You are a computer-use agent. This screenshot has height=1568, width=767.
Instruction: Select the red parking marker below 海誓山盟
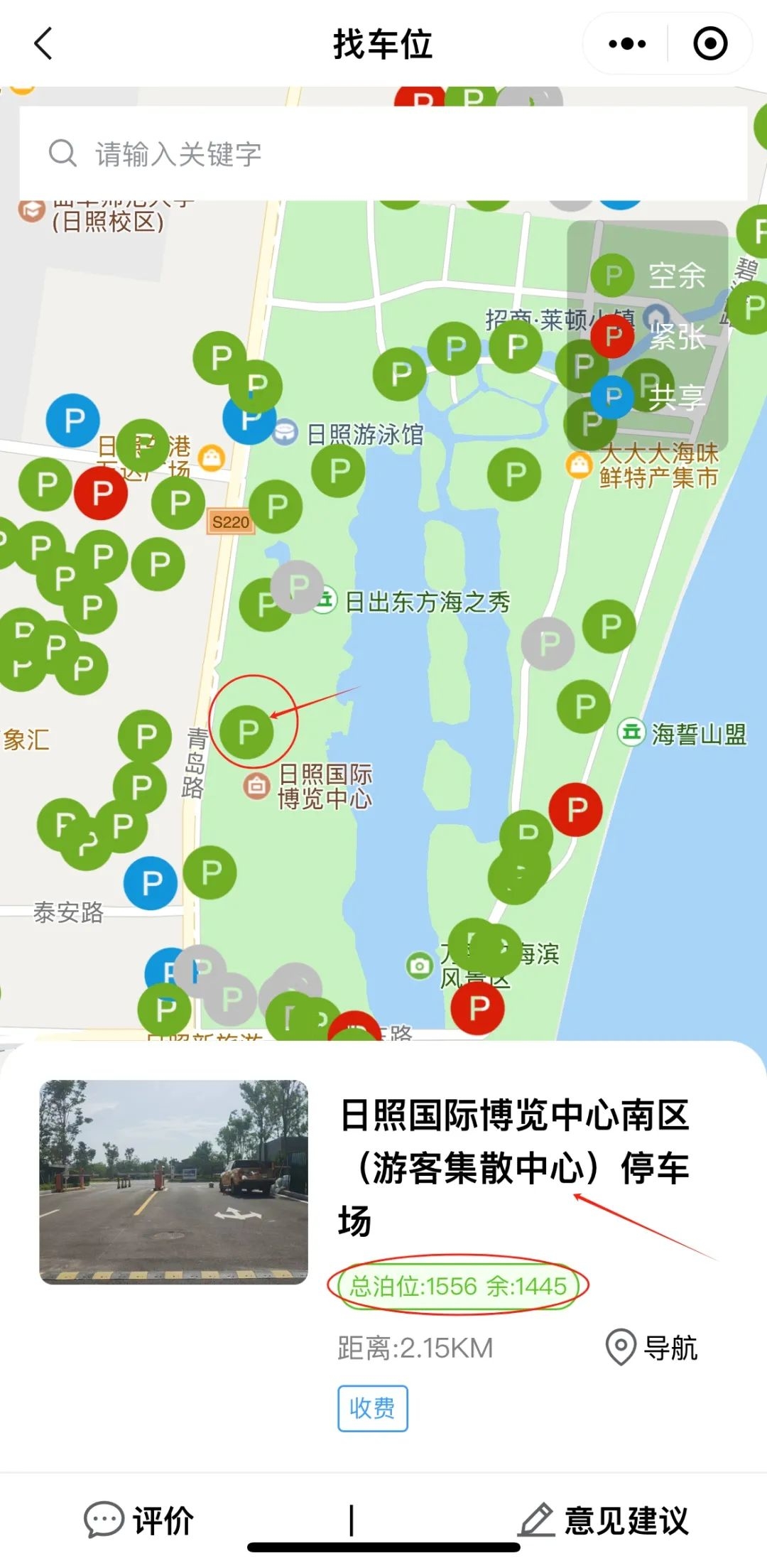[576, 809]
